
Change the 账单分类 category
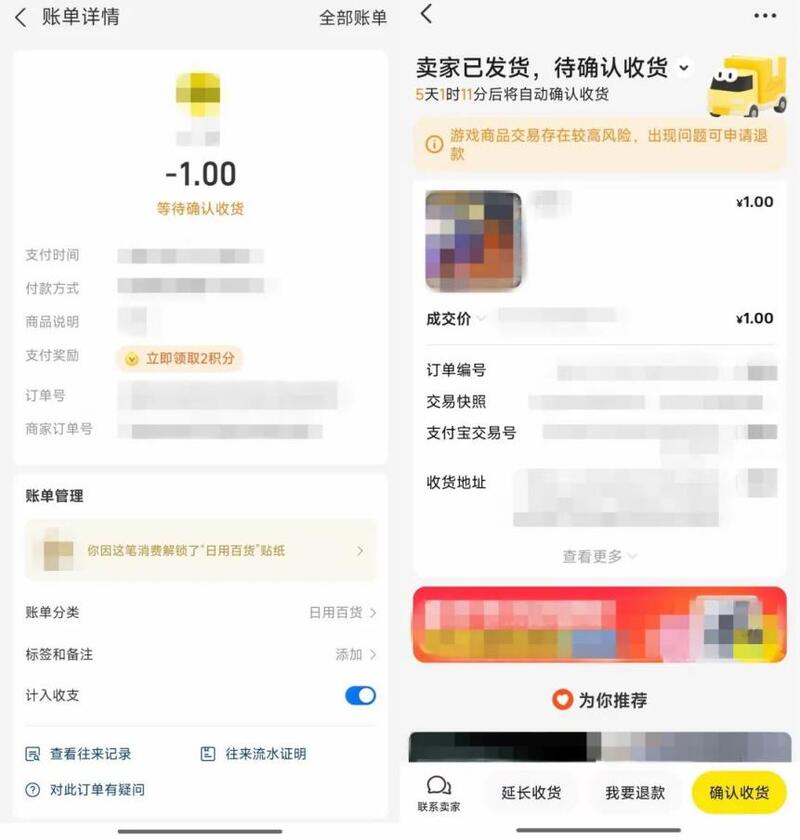coord(341,612)
